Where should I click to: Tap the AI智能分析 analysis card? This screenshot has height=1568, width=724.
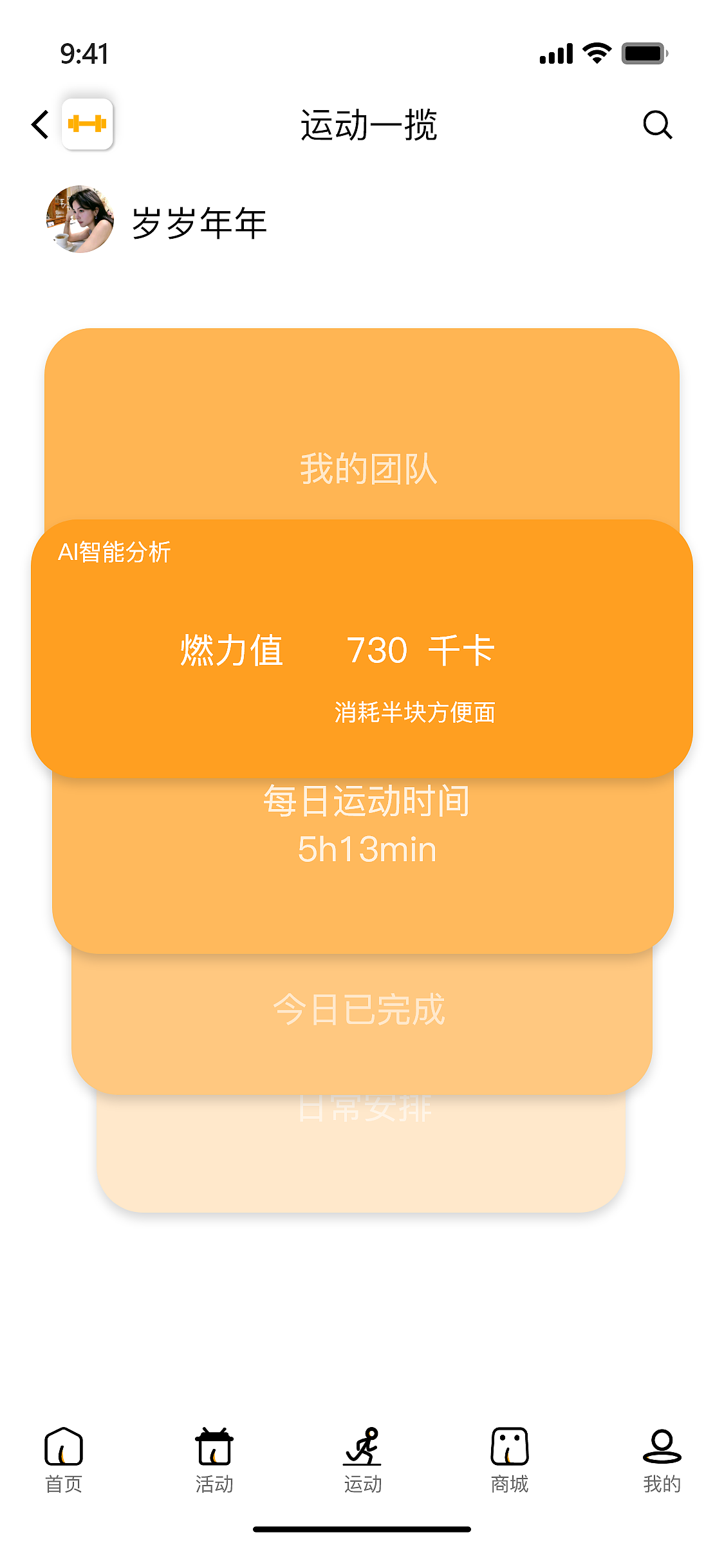[x=362, y=644]
